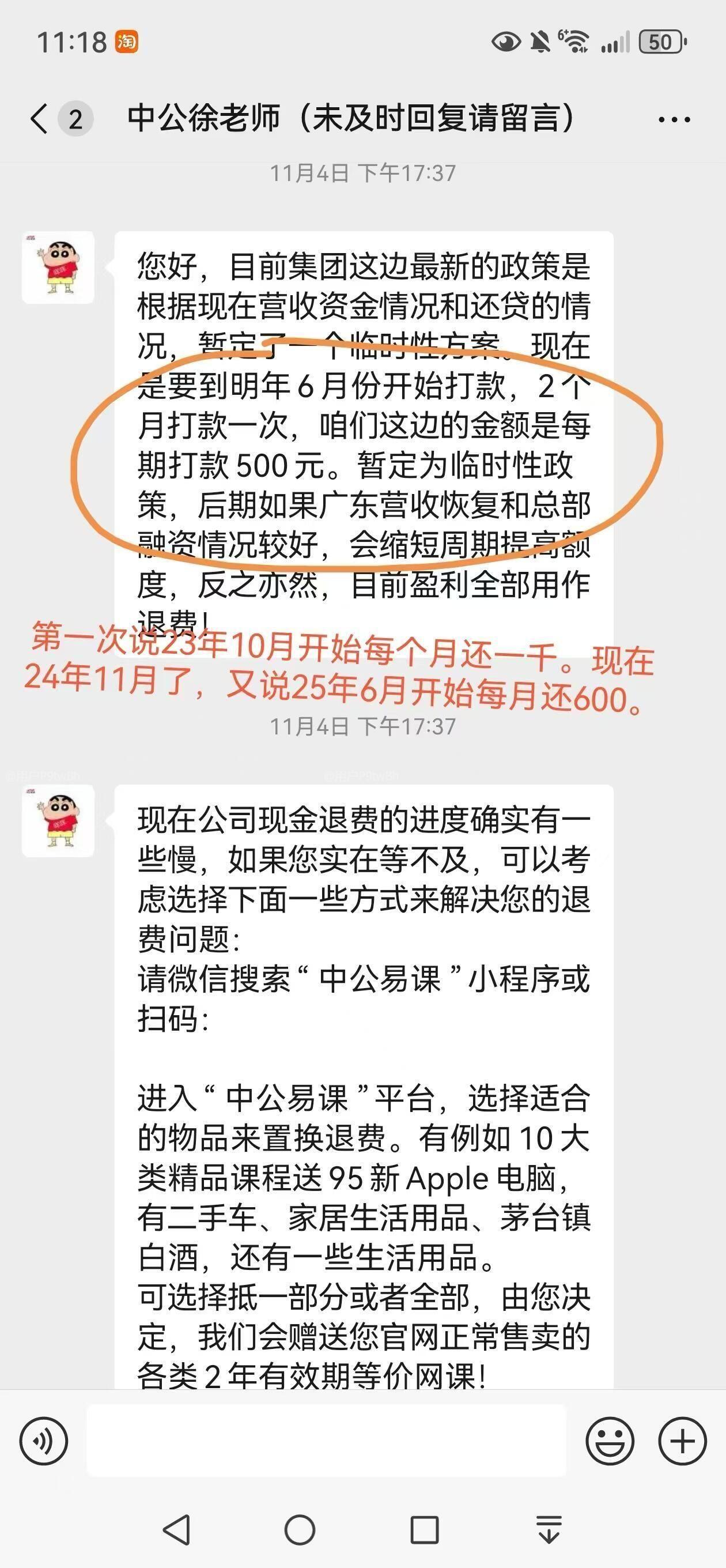This screenshot has width=726, height=1568.
Task: Open the plus attachment menu
Action: point(682,1441)
